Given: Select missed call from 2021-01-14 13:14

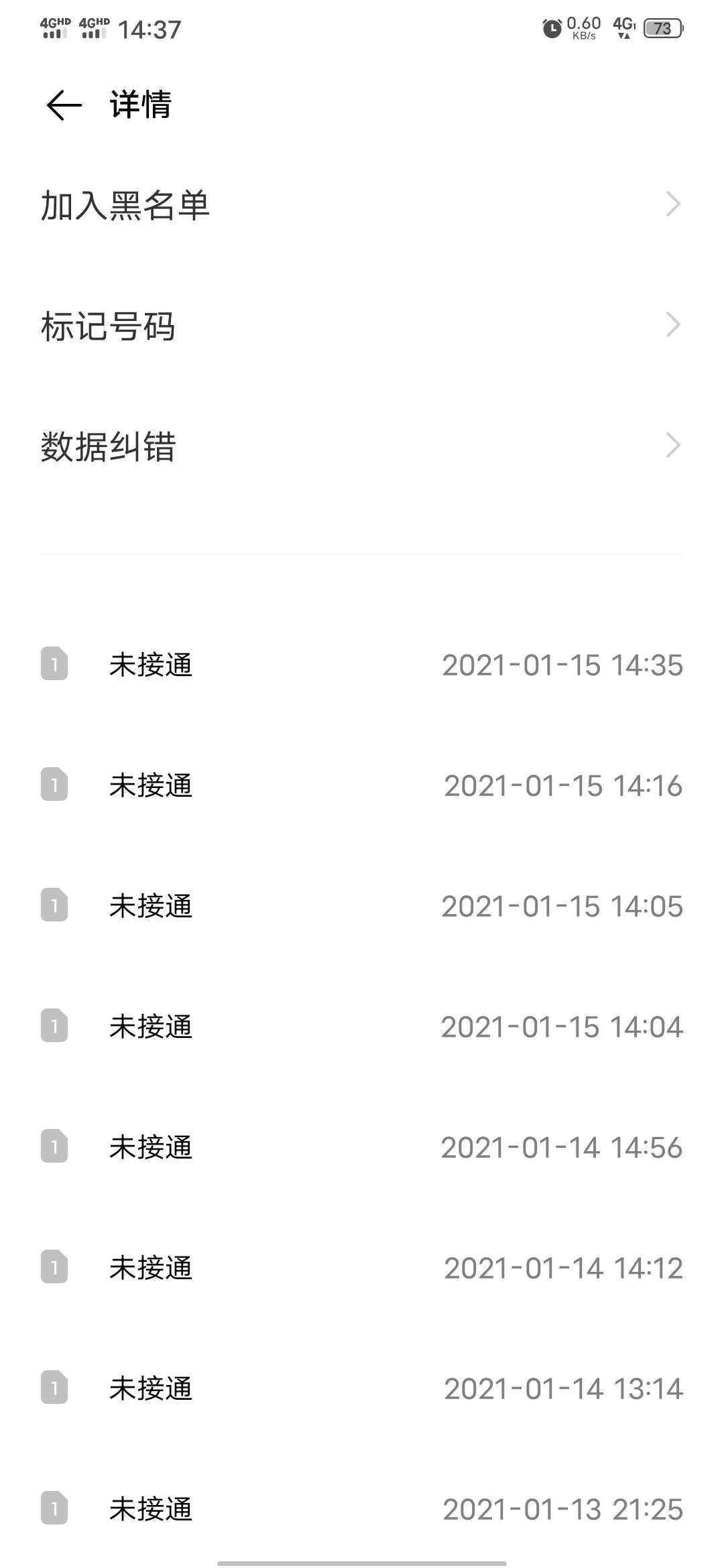Looking at the screenshot, I should coord(362,1388).
